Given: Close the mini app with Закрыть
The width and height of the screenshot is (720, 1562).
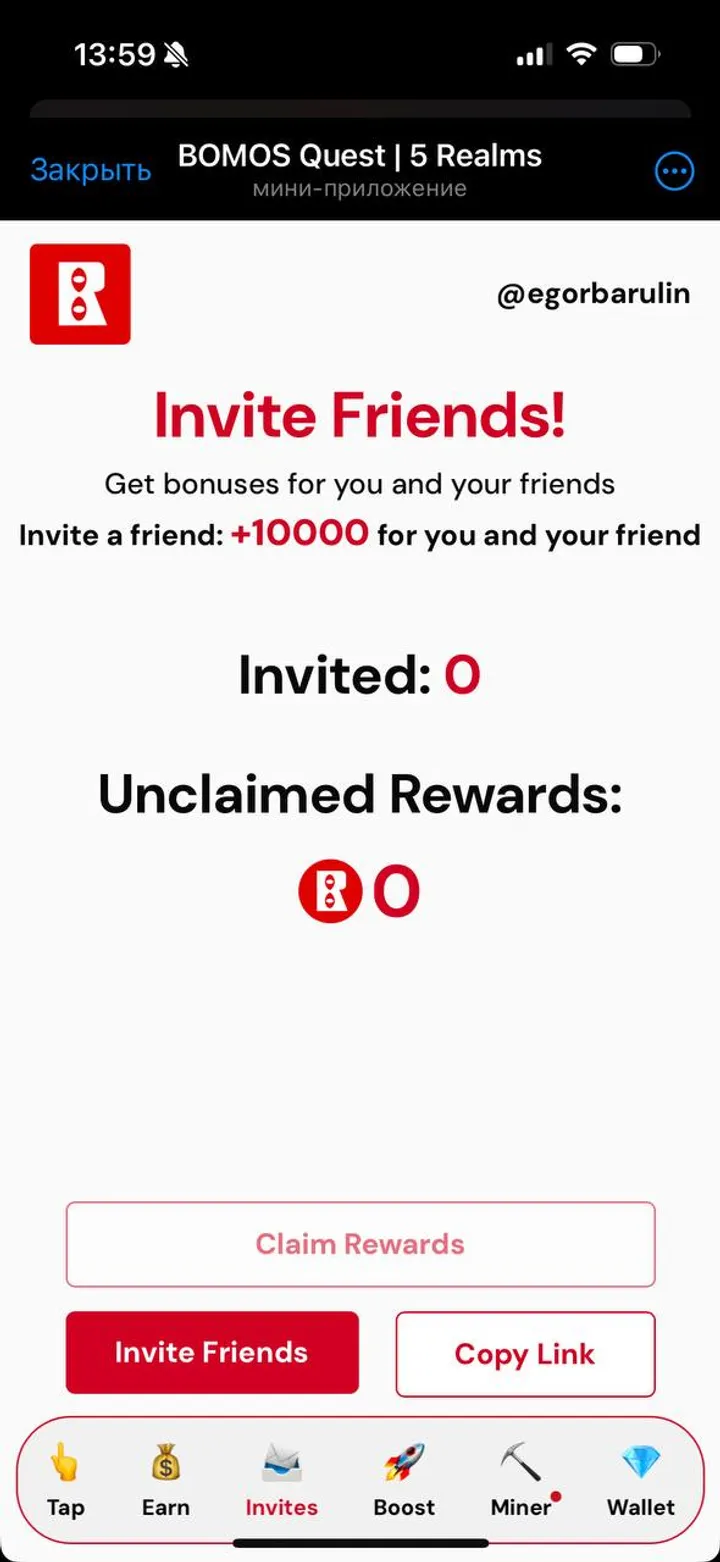Looking at the screenshot, I should (90, 170).
